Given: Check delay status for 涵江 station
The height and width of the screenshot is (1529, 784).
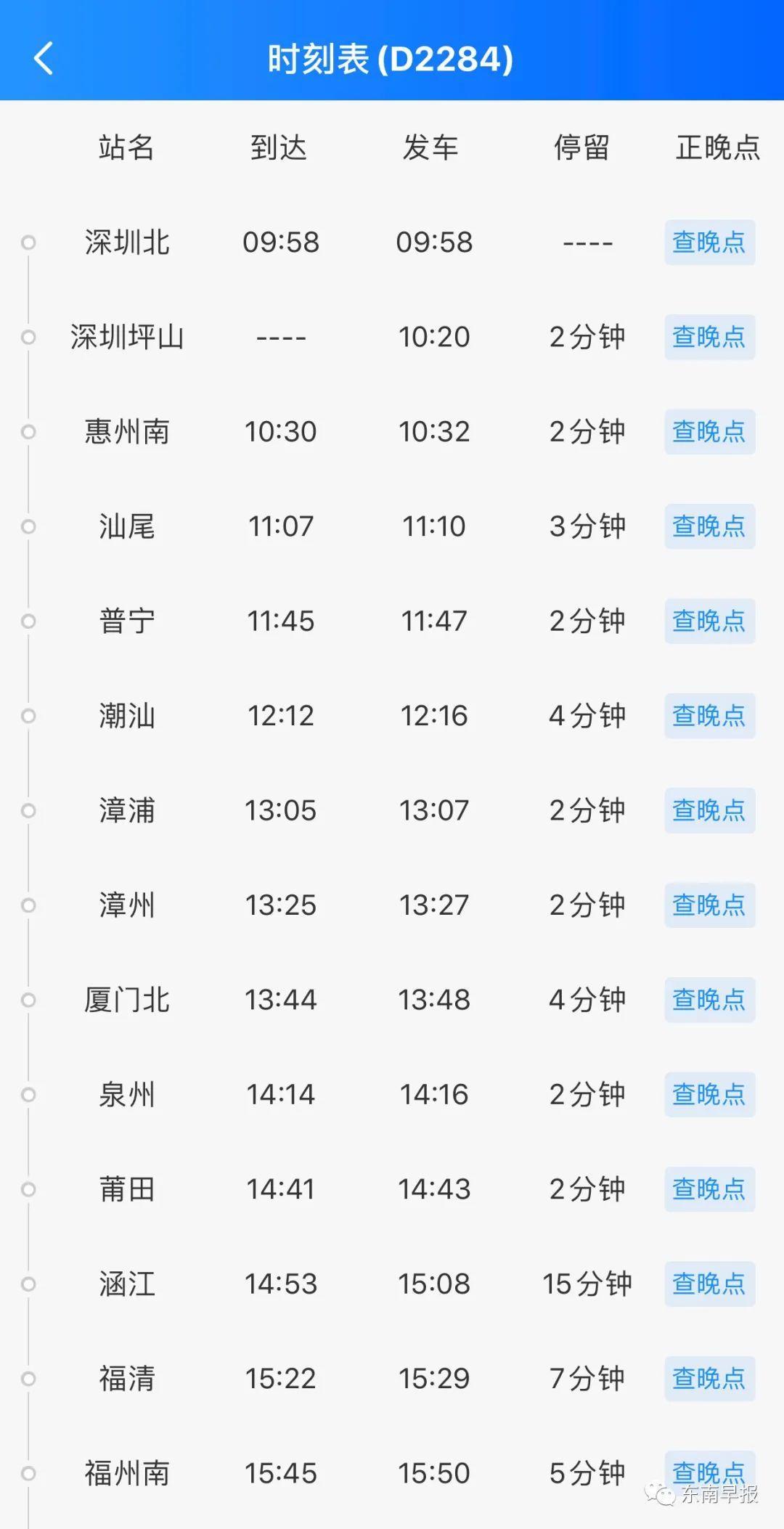Looking at the screenshot, I should pyautogui.click(x=709, y=1284).
